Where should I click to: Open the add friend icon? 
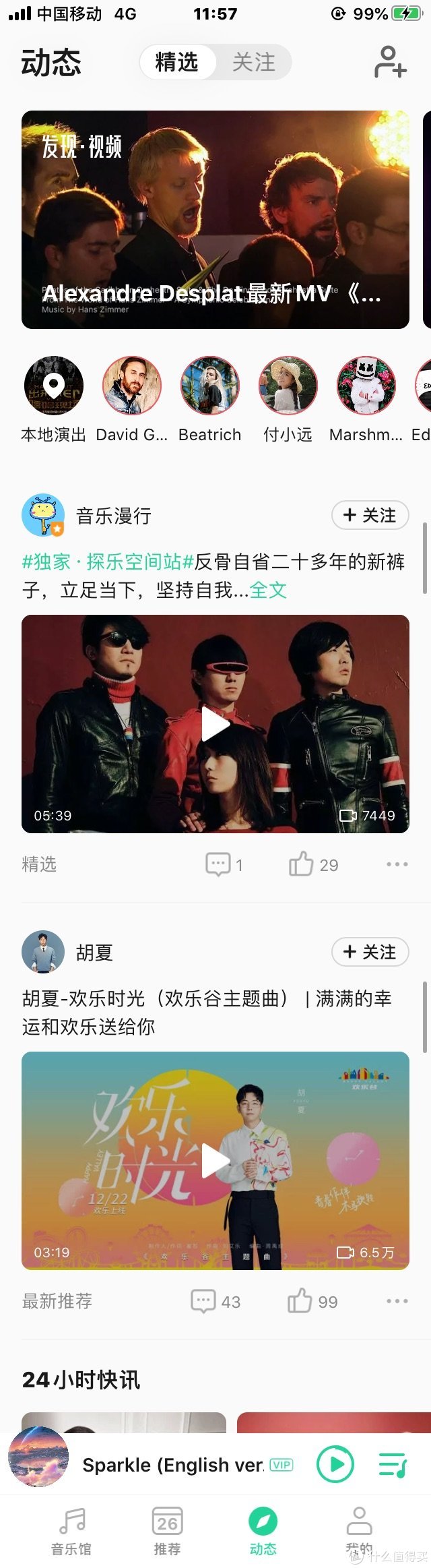[x=390, y=62]
